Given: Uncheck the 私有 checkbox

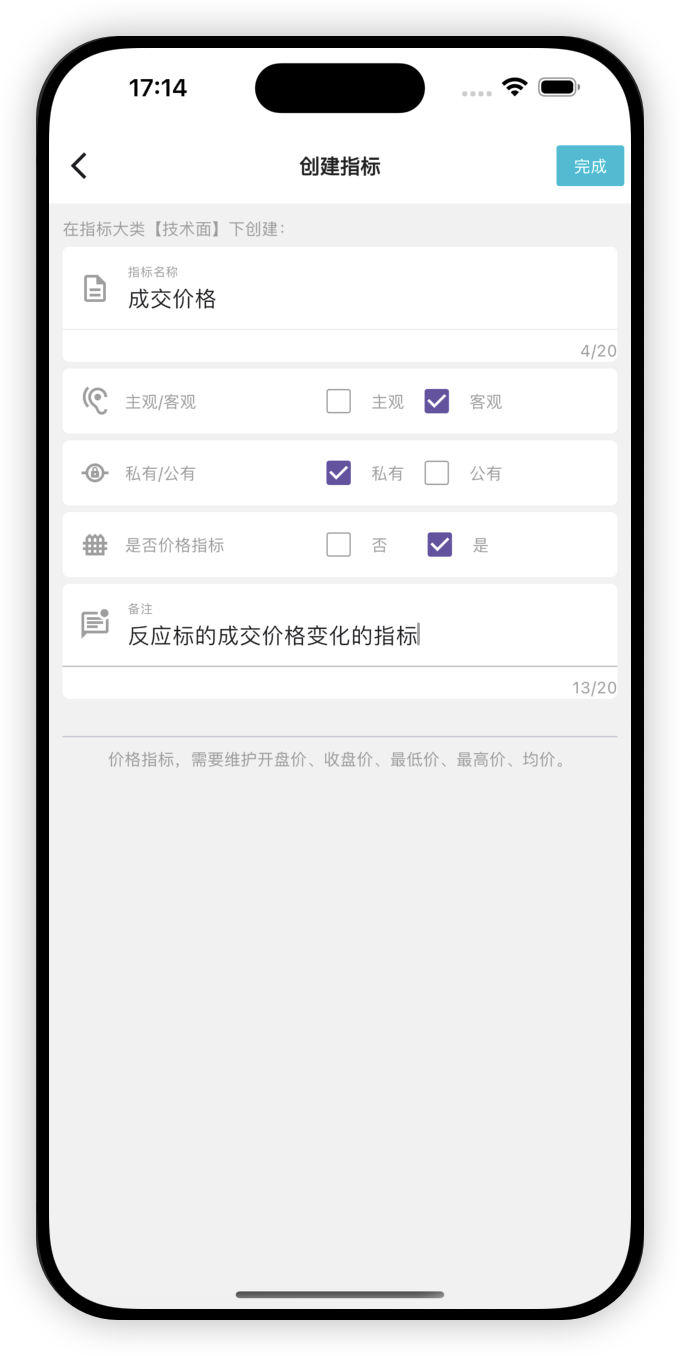Looking at the screenshot, I should pyautogui.click(x=339, y=473).
